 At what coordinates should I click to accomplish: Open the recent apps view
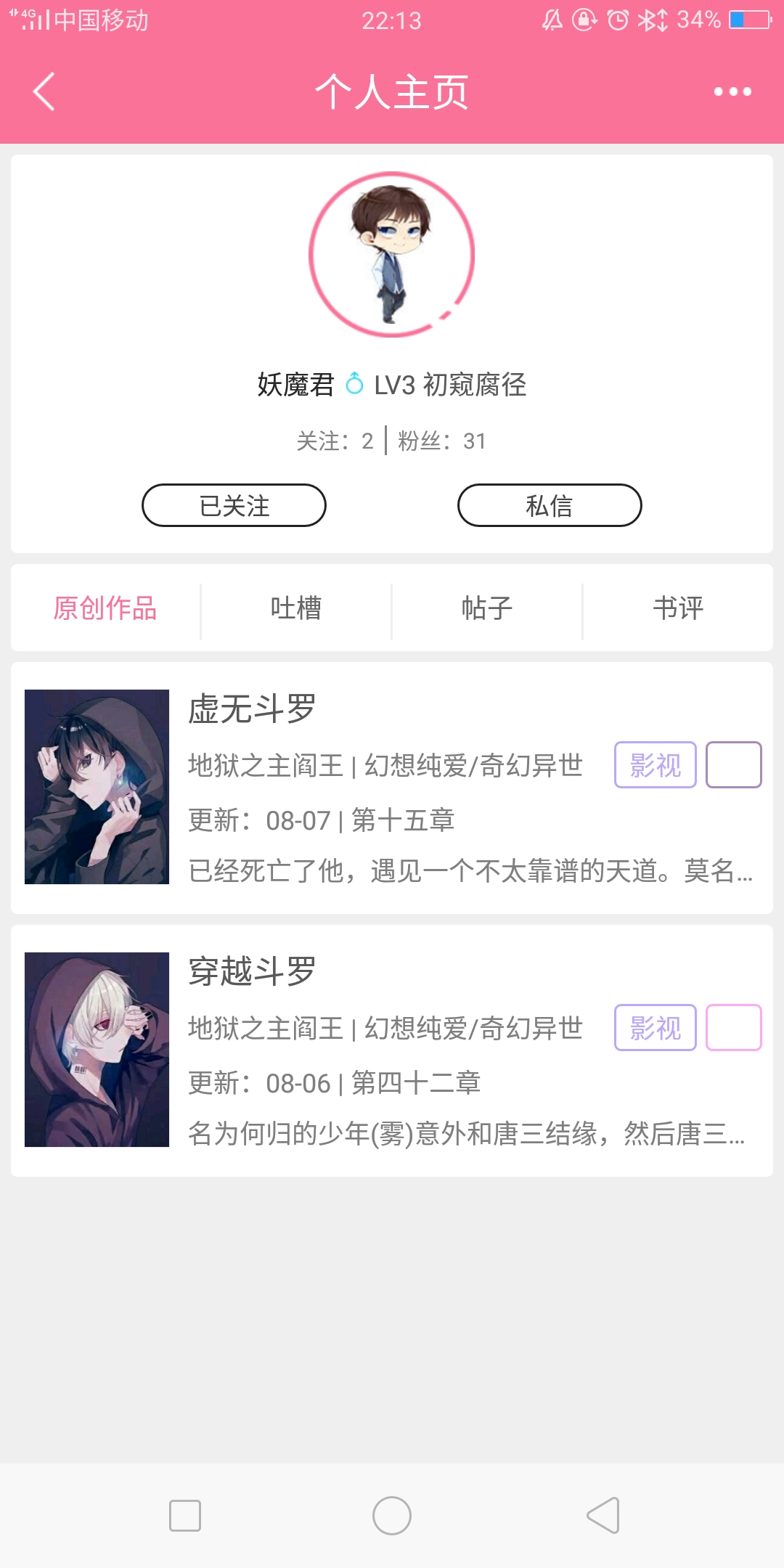[185, 1516]
